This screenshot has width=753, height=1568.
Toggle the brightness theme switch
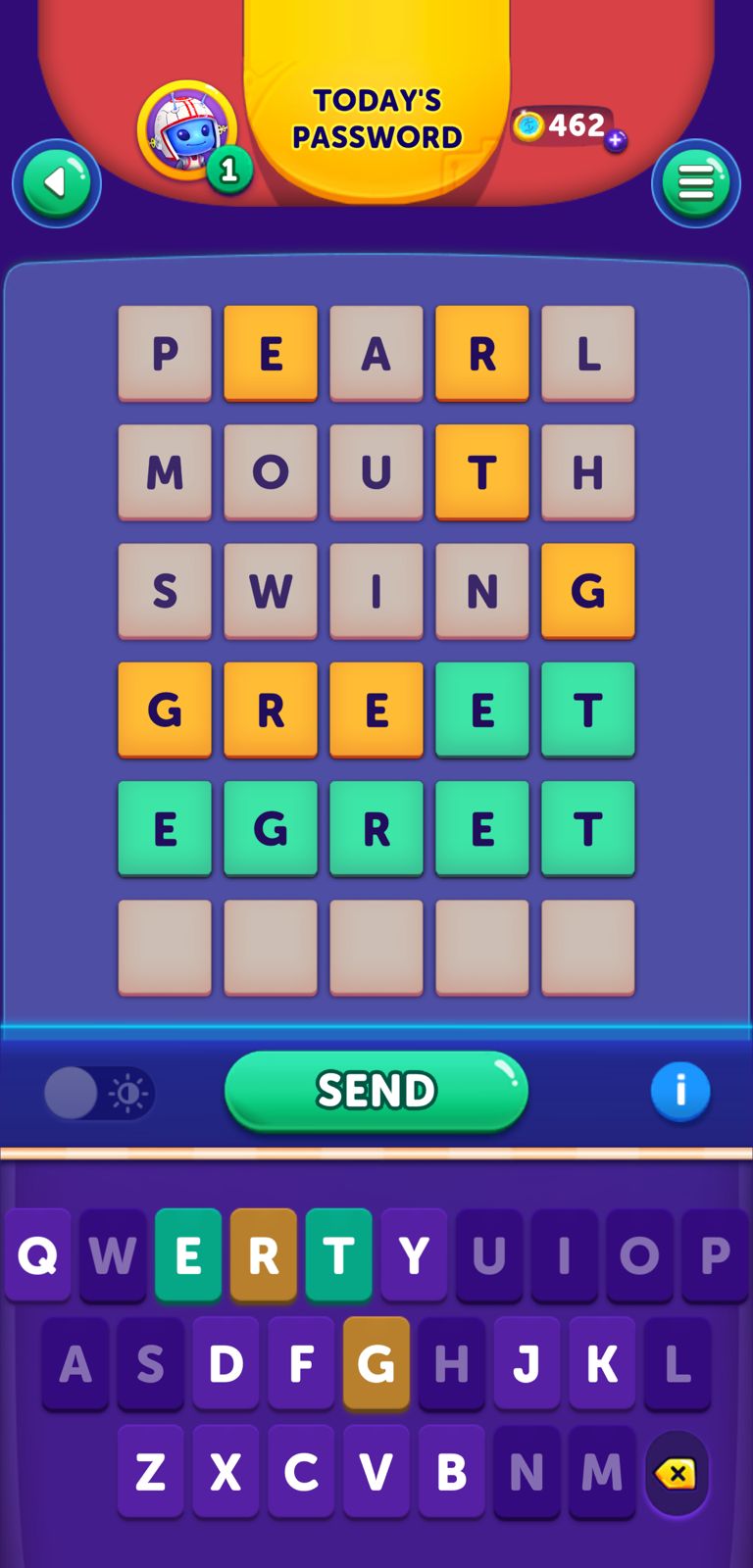click(99, 1093)
